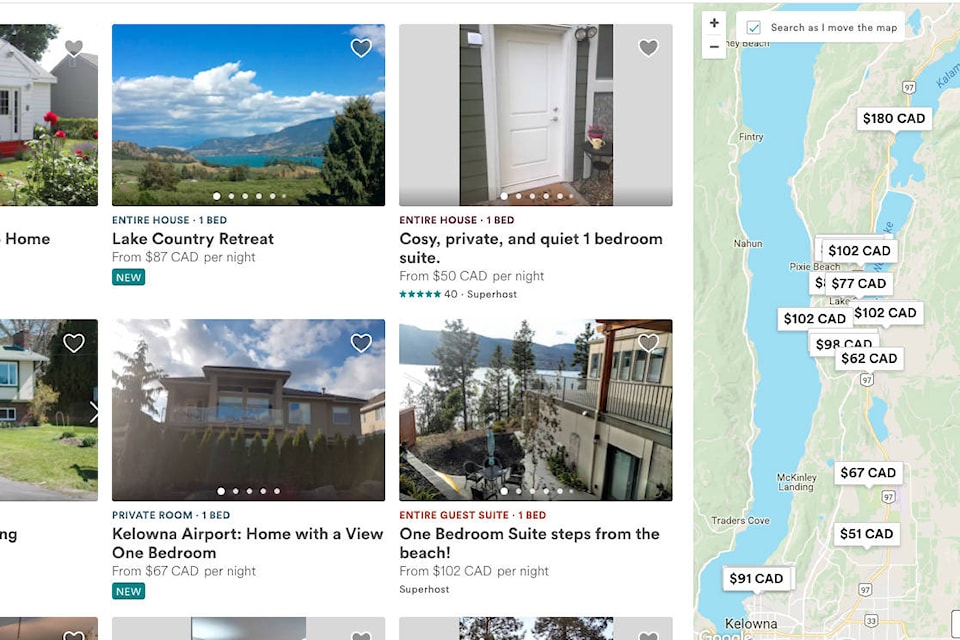Tap the $91 CAD price pin near Kelowna
The width and height of the screenshot is (960, 640).
point(756,579)
